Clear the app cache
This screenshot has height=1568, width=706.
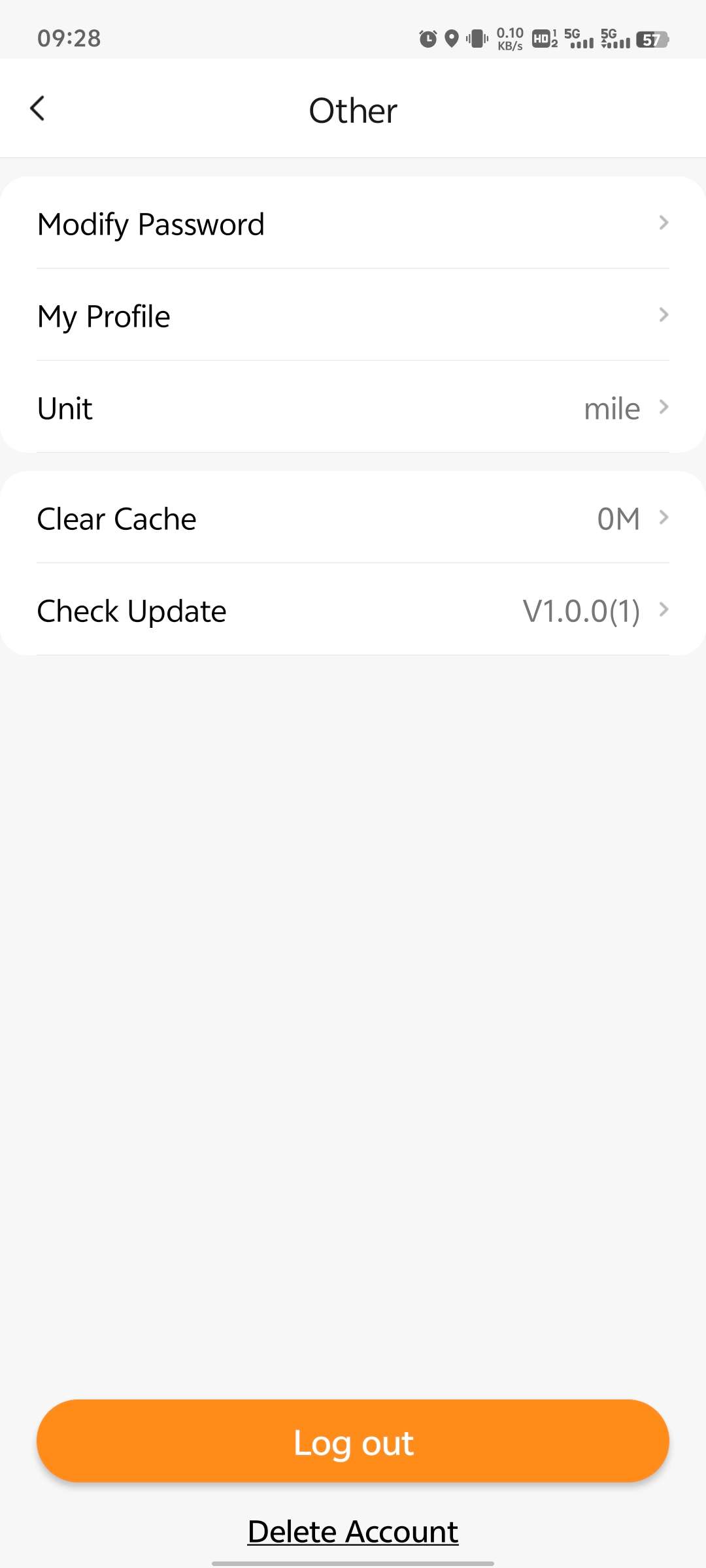(353, 518)
